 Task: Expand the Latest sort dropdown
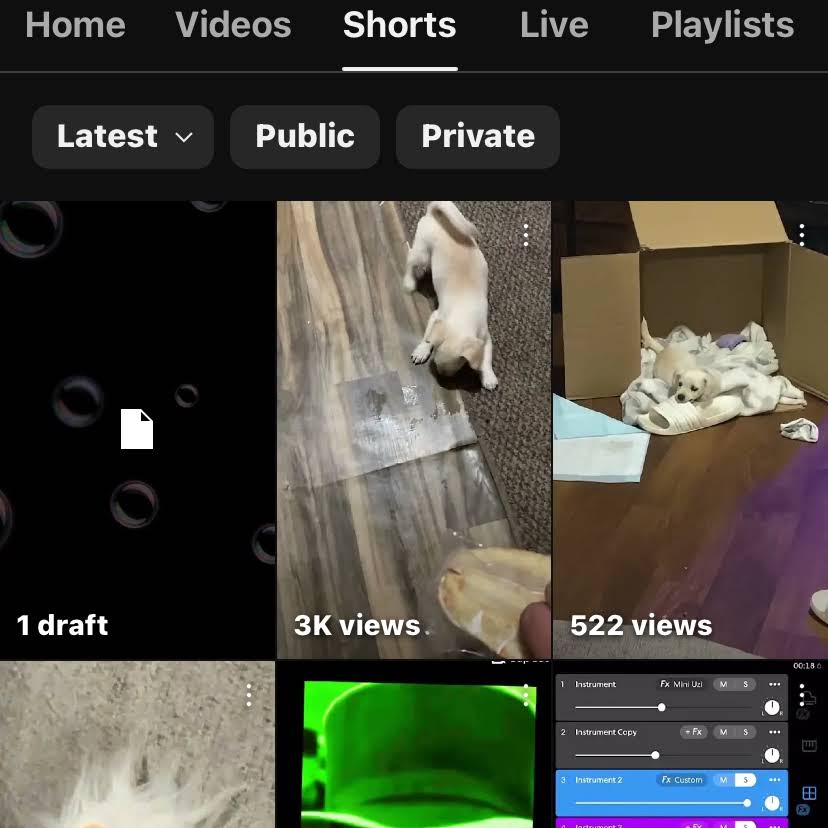coord(123,136)
